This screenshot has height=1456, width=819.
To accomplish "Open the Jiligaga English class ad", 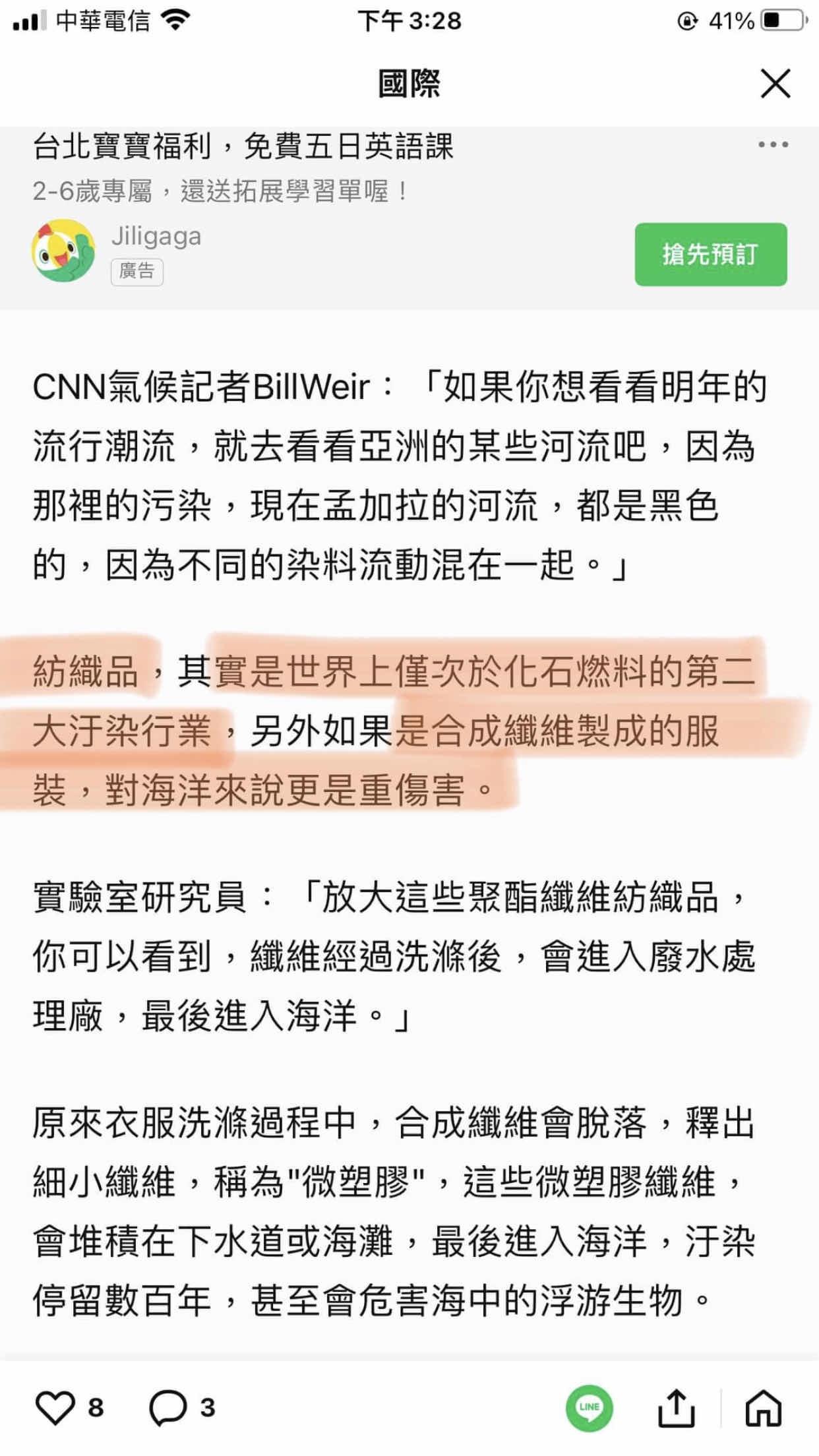I will pyautogui.click(x=243, y=146).
